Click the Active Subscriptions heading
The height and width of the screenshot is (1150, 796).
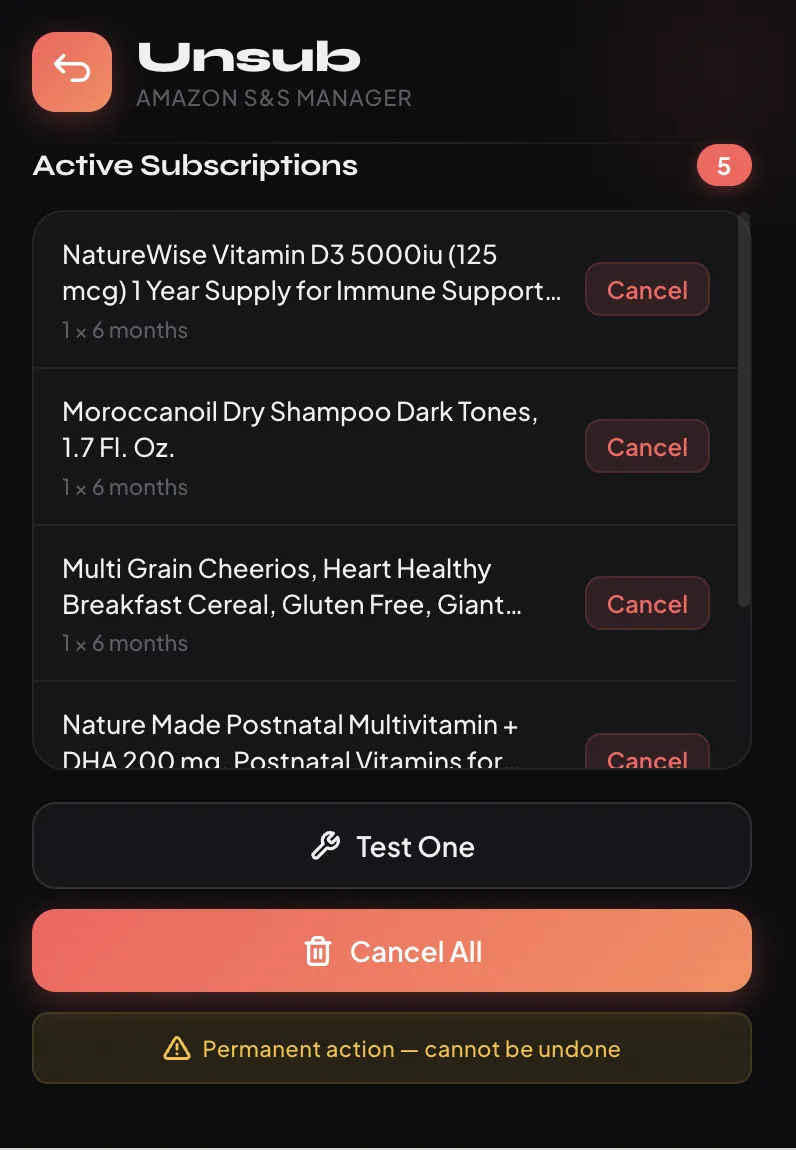pos(195,165)
